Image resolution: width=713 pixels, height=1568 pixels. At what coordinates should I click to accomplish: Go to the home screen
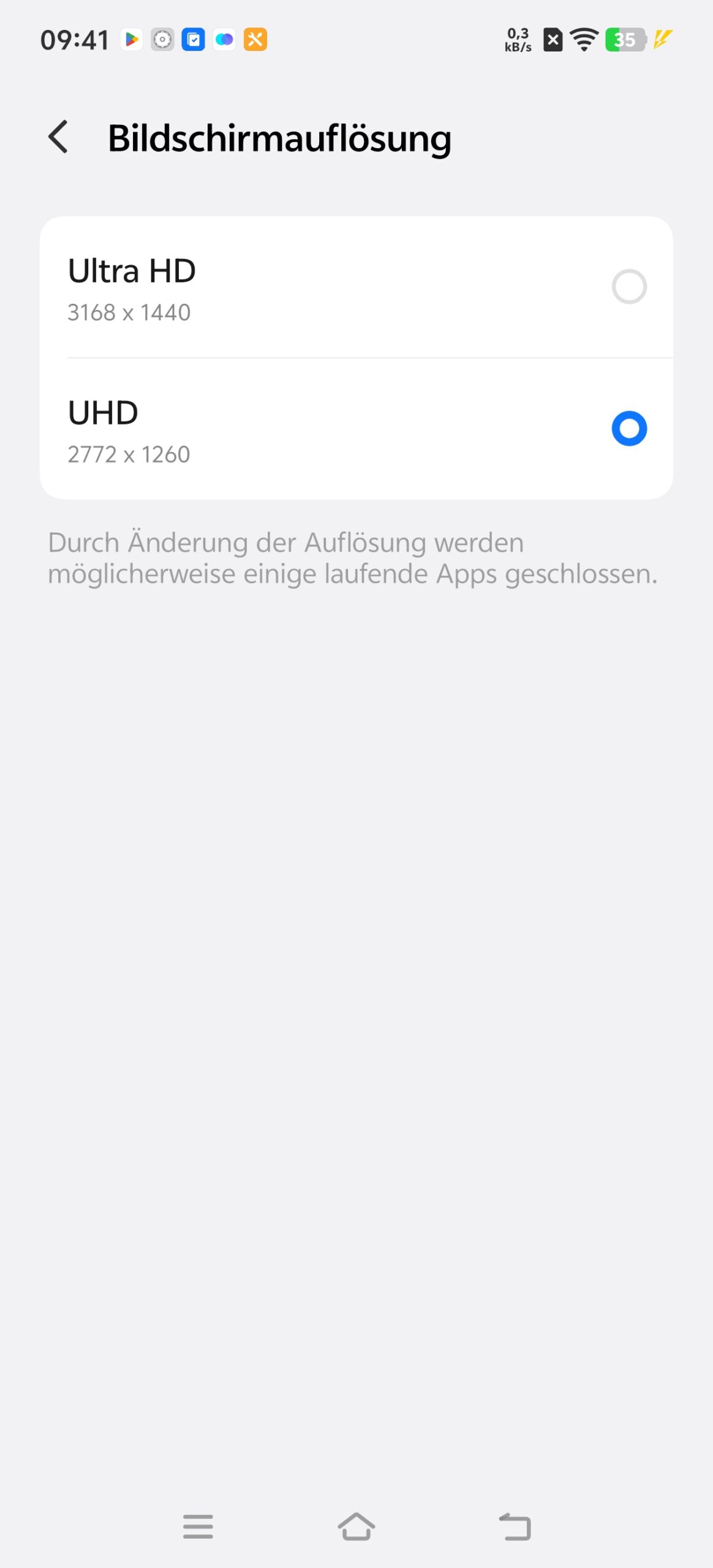[356, 1526]
